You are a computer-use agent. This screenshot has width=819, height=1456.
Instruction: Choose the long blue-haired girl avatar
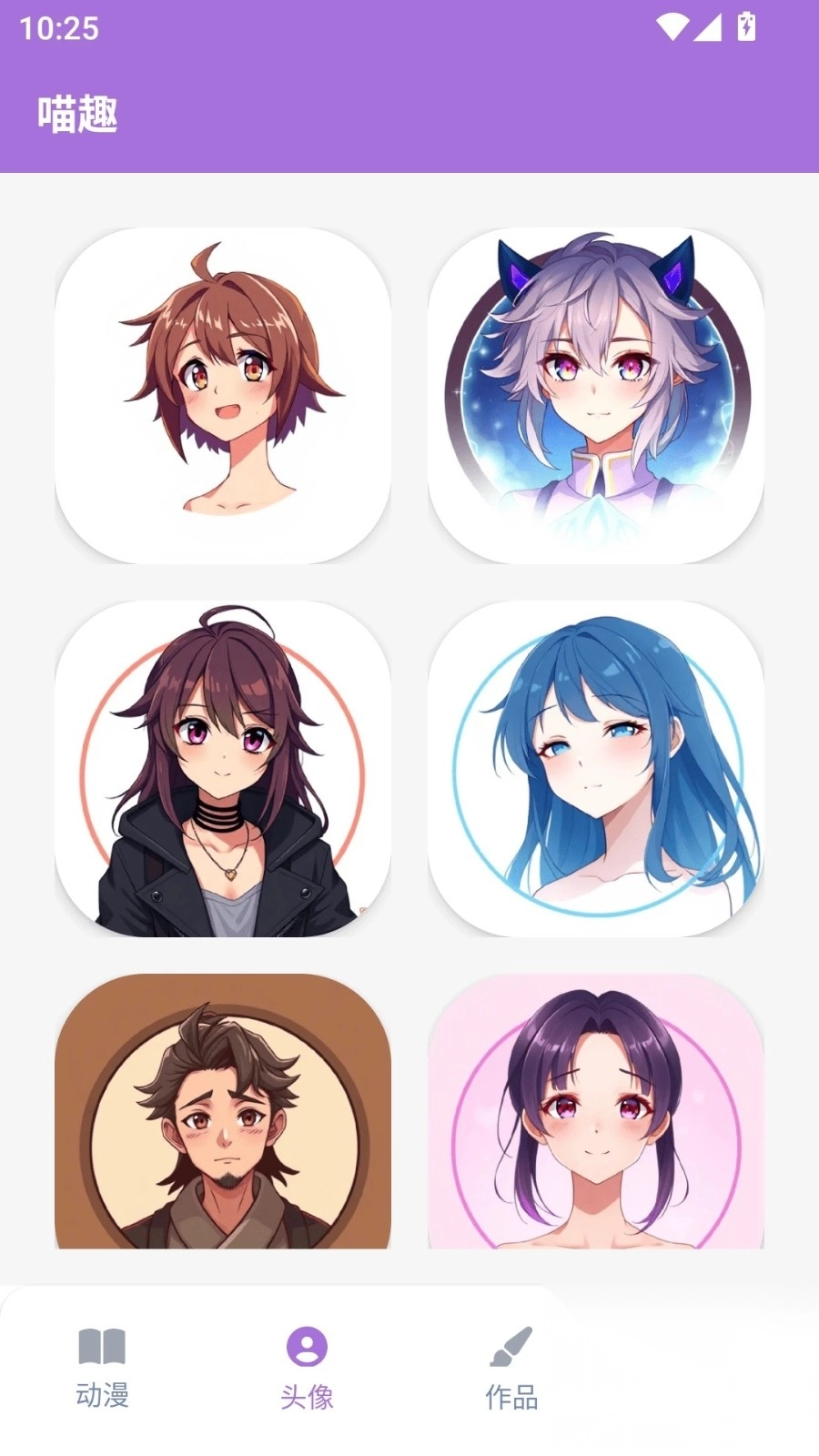tap(596, 769)
